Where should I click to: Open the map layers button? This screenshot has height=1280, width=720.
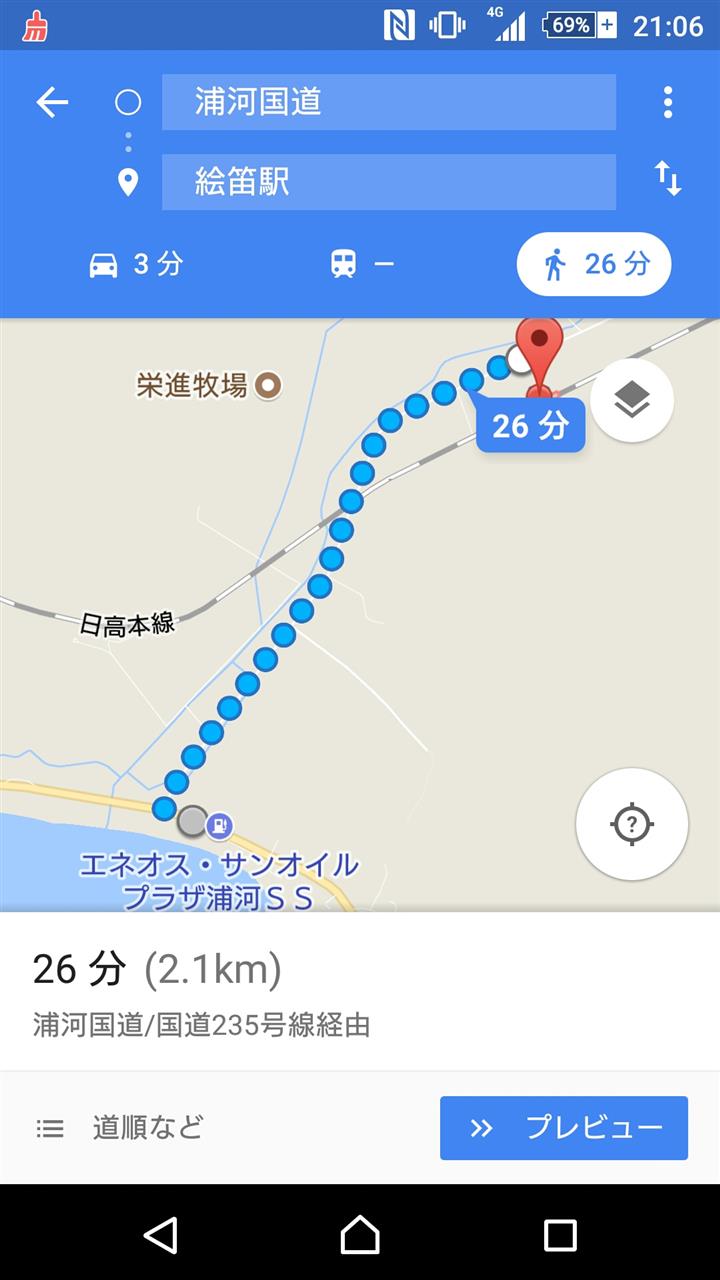click(632, 400)
